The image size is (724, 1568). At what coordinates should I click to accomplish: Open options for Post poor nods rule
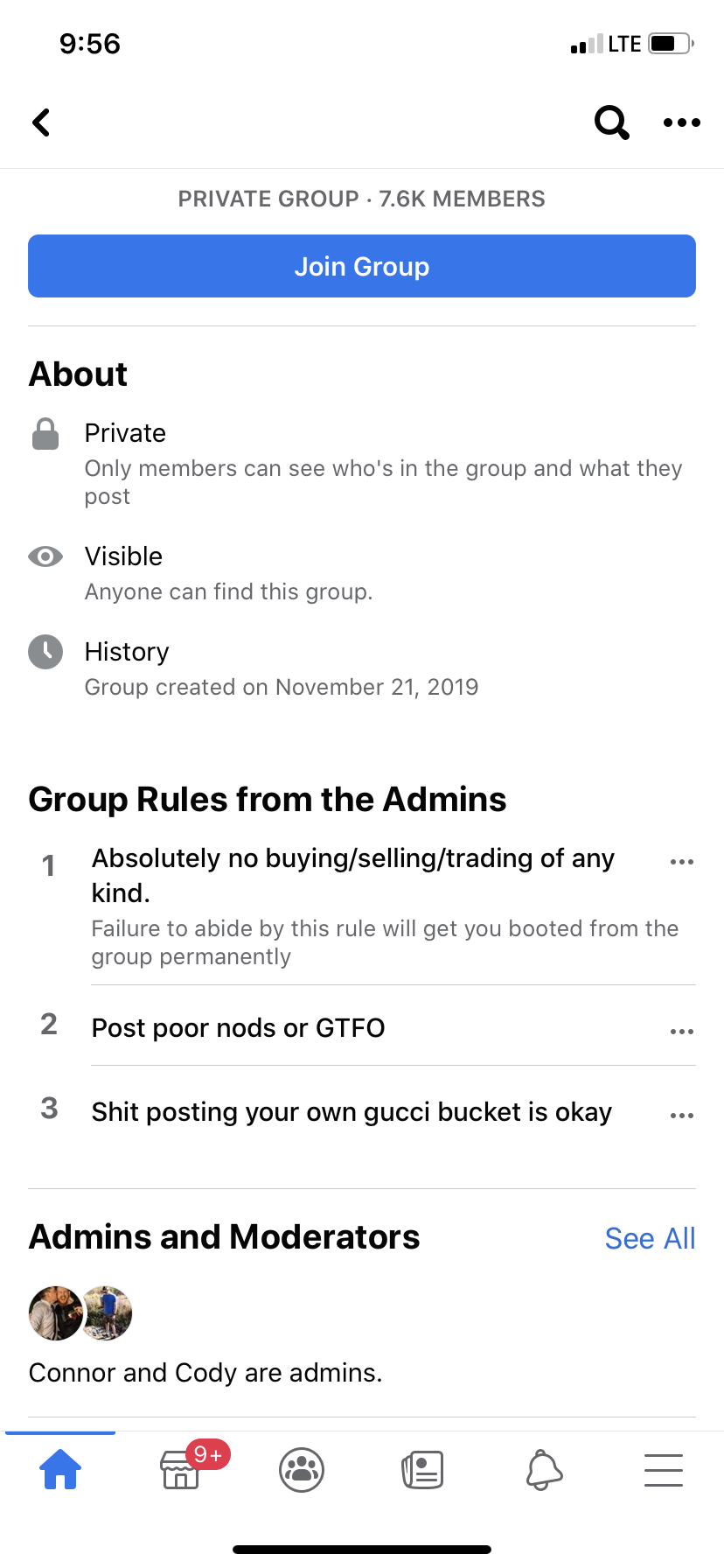[x=681, y=1032]
